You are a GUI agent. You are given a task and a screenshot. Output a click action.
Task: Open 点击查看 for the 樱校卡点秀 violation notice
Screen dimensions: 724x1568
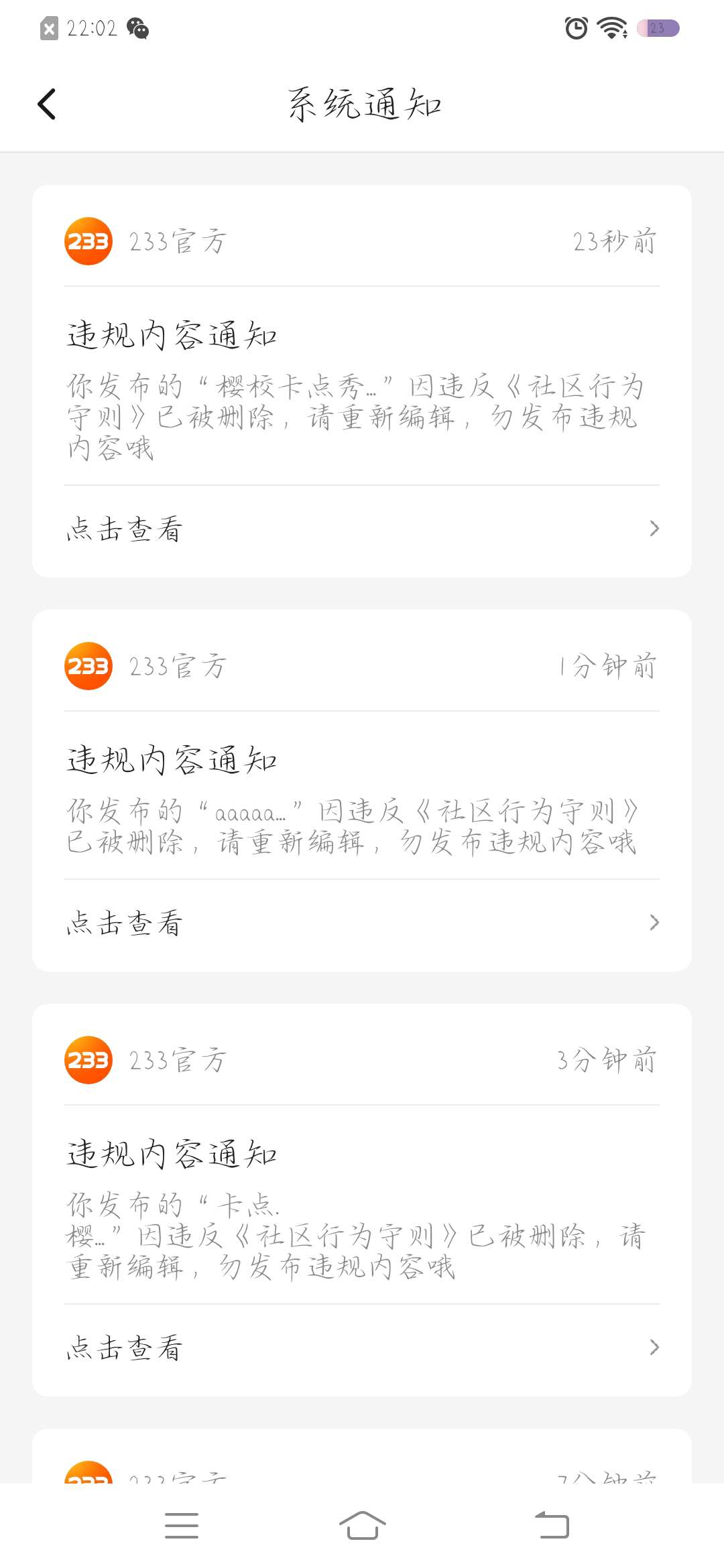[362, 529]
